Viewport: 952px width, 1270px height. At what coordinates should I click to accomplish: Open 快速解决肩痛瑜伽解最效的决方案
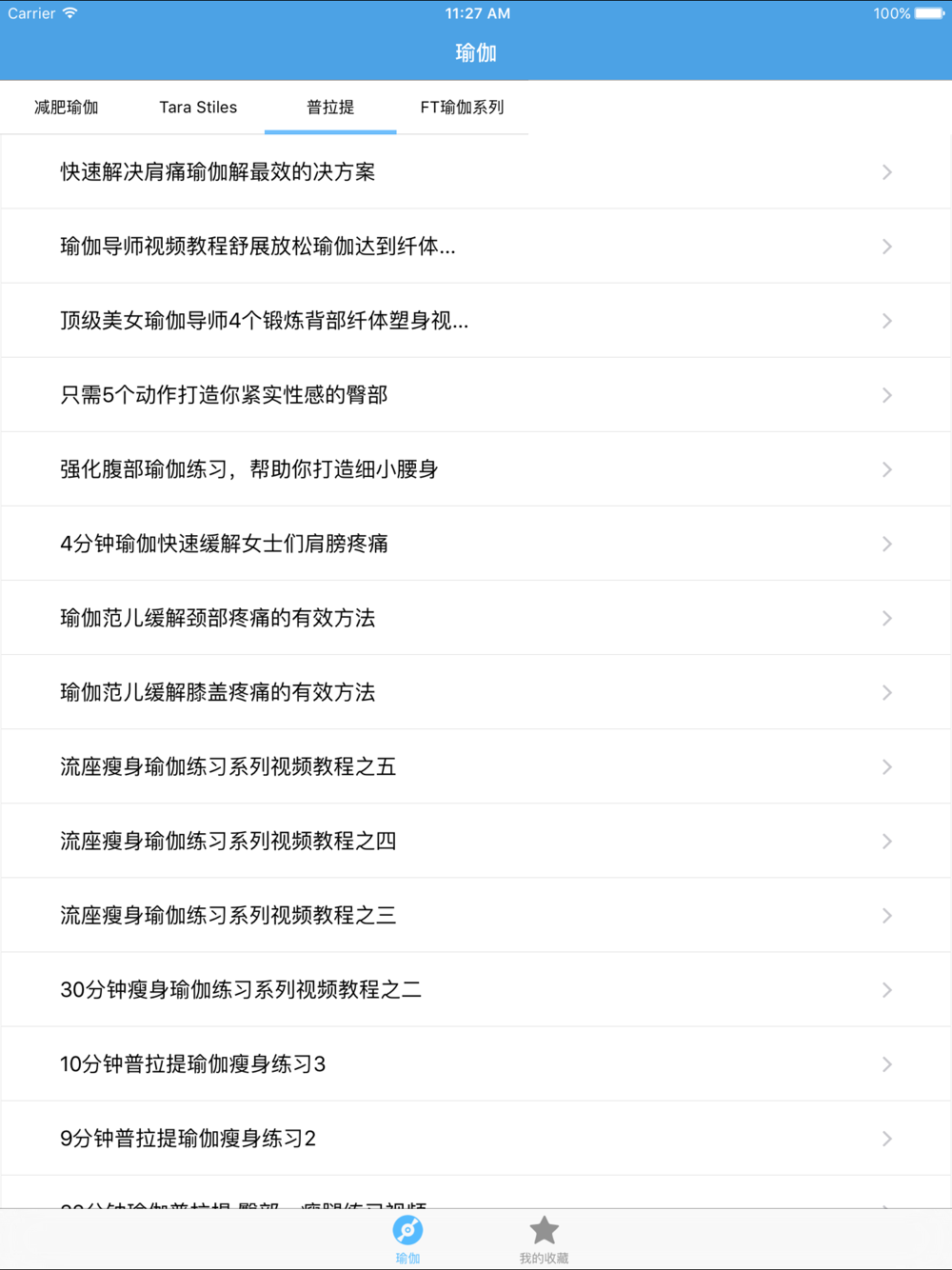pos(476,172)
